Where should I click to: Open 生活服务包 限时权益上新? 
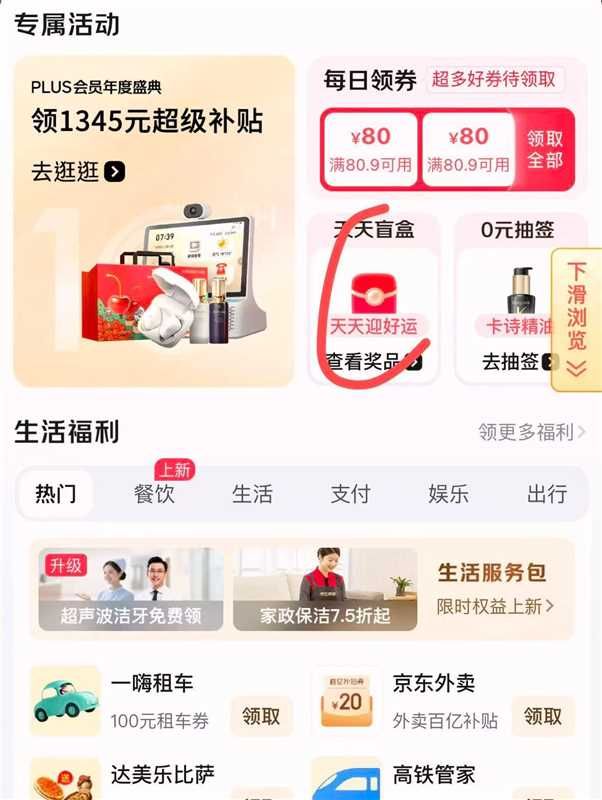[x=495, y=590]
